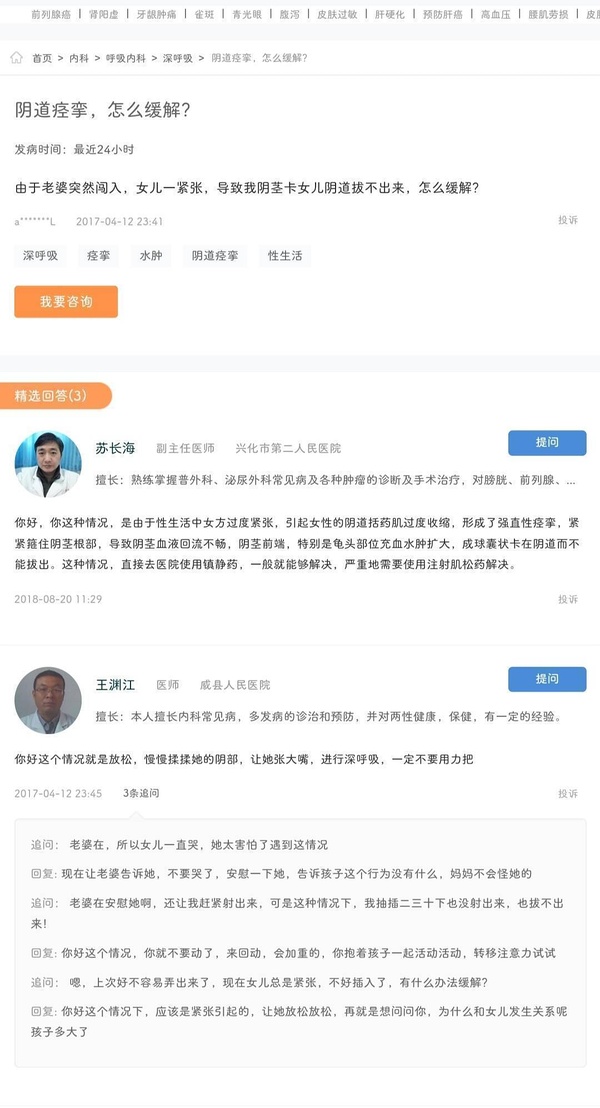600x1108 pixels.
Task: Select the 高血压 topic in top bar
Action: [x=496, y=15]
